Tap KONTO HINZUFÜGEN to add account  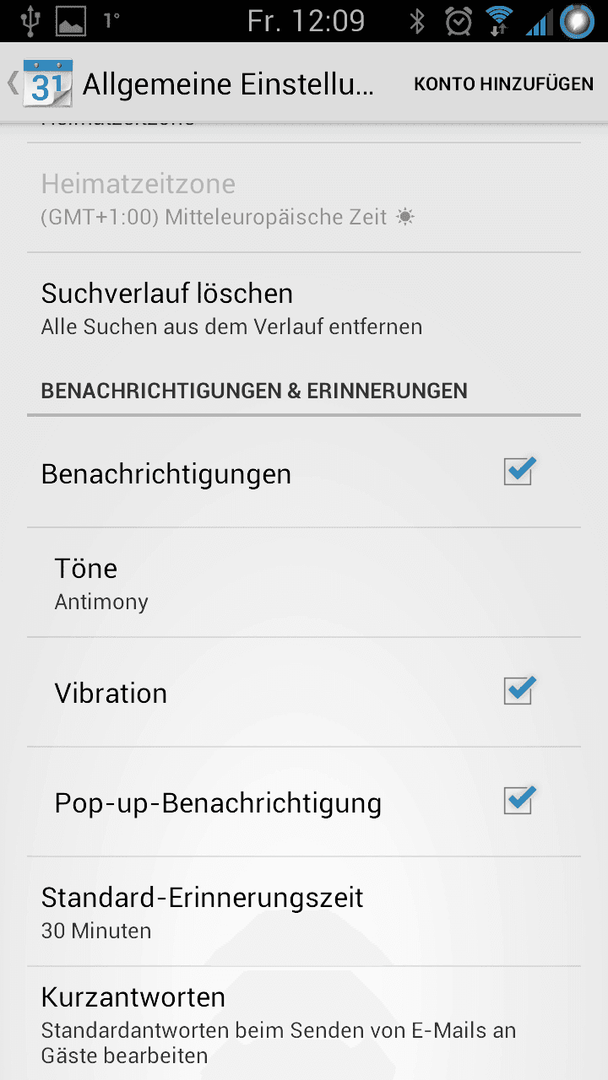click(503, 84)
